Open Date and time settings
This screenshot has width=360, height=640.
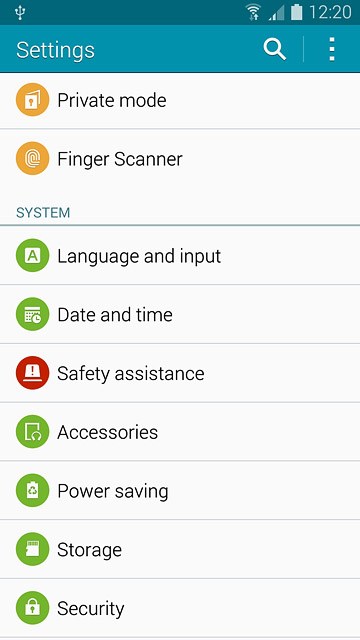[180, 314]
